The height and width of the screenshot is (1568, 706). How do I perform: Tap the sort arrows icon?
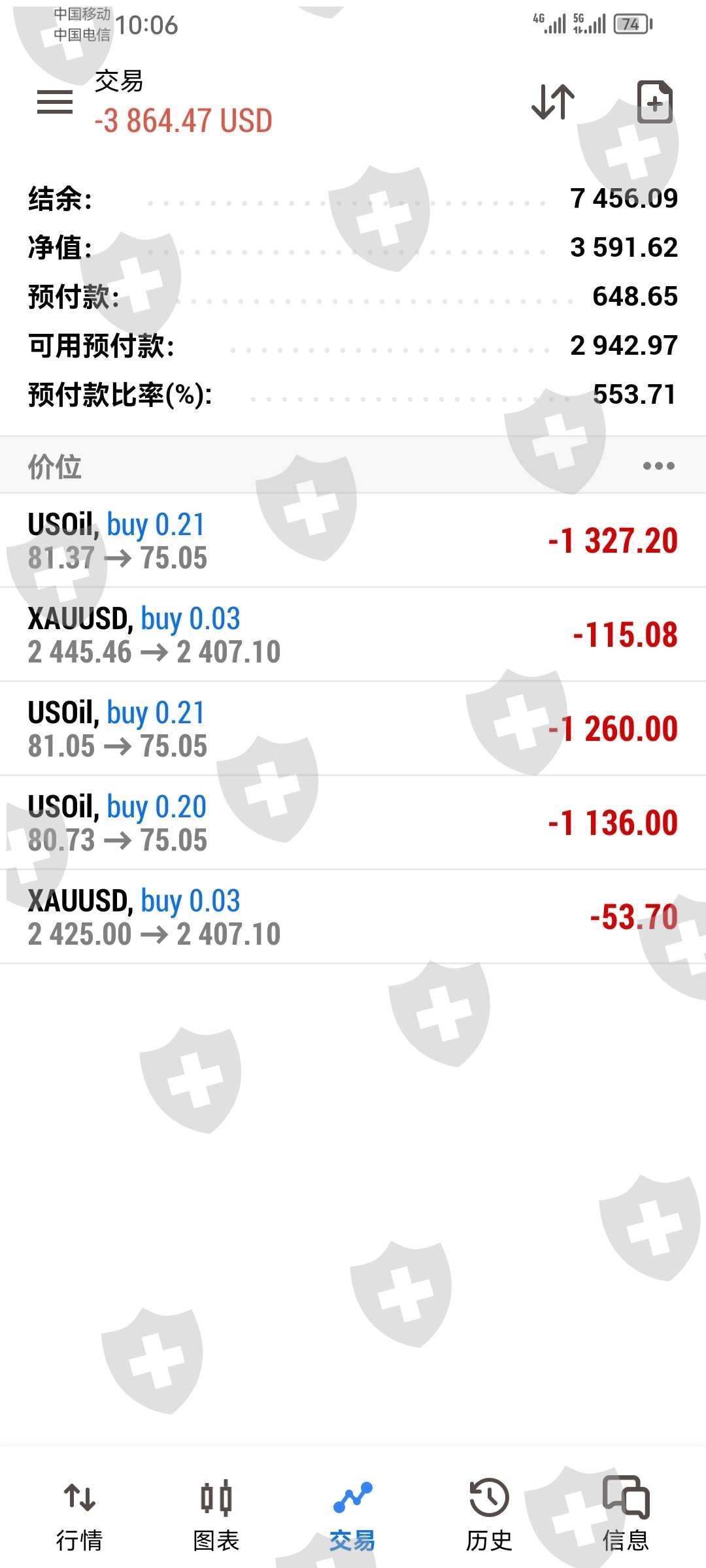click(x=553, y=102)
